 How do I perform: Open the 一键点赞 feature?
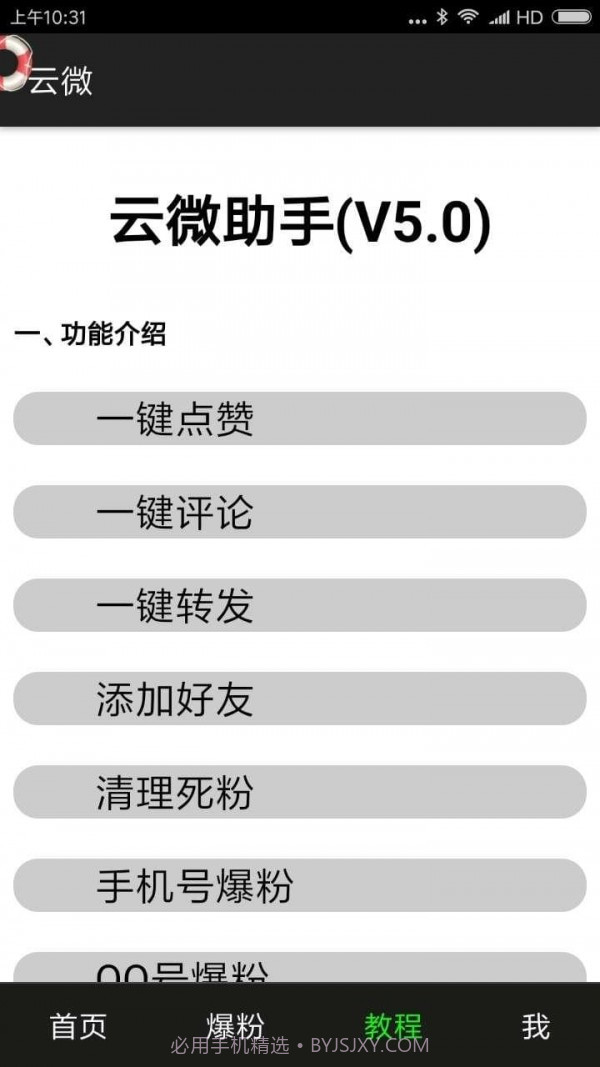click(x=299, y=419)
